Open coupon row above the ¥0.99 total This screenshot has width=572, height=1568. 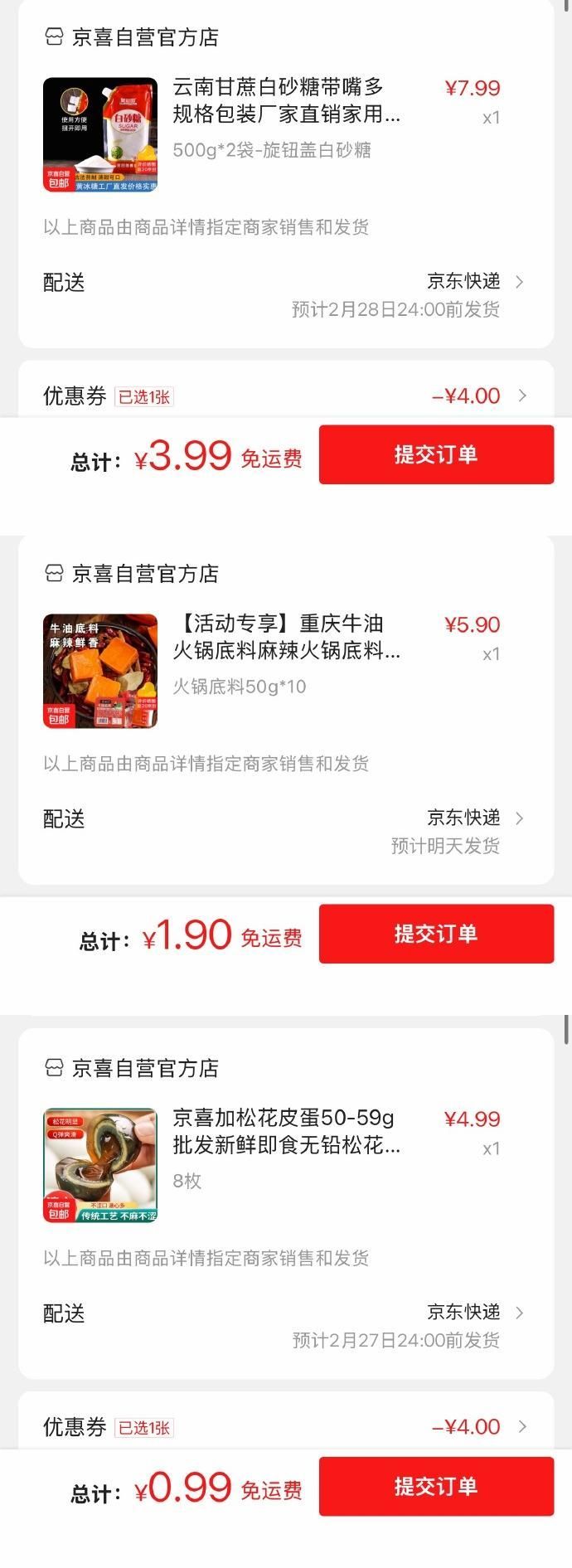285,1427
